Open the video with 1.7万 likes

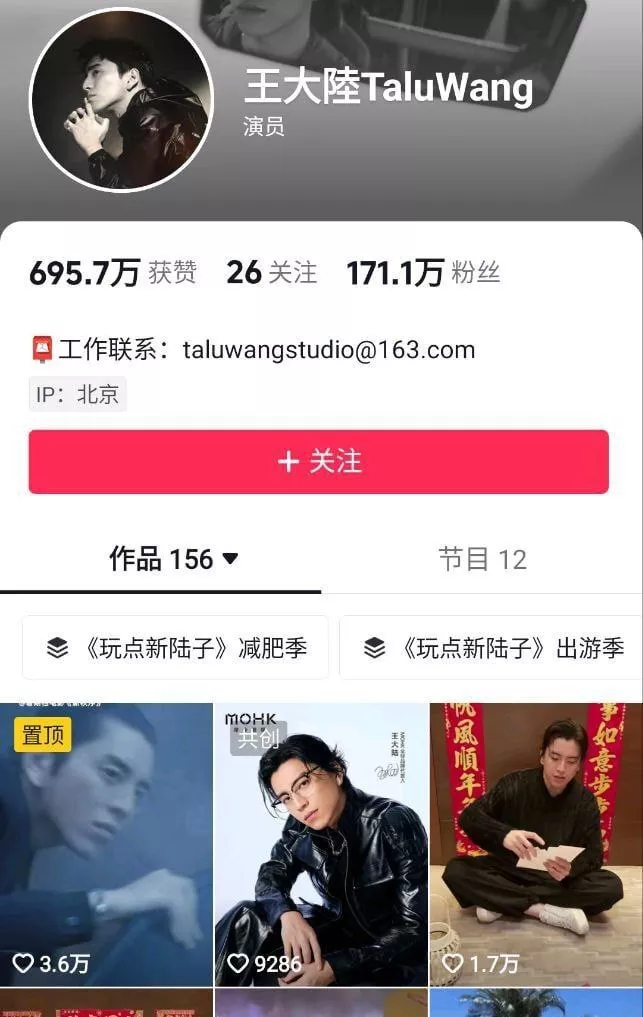(x=536, y=845)
